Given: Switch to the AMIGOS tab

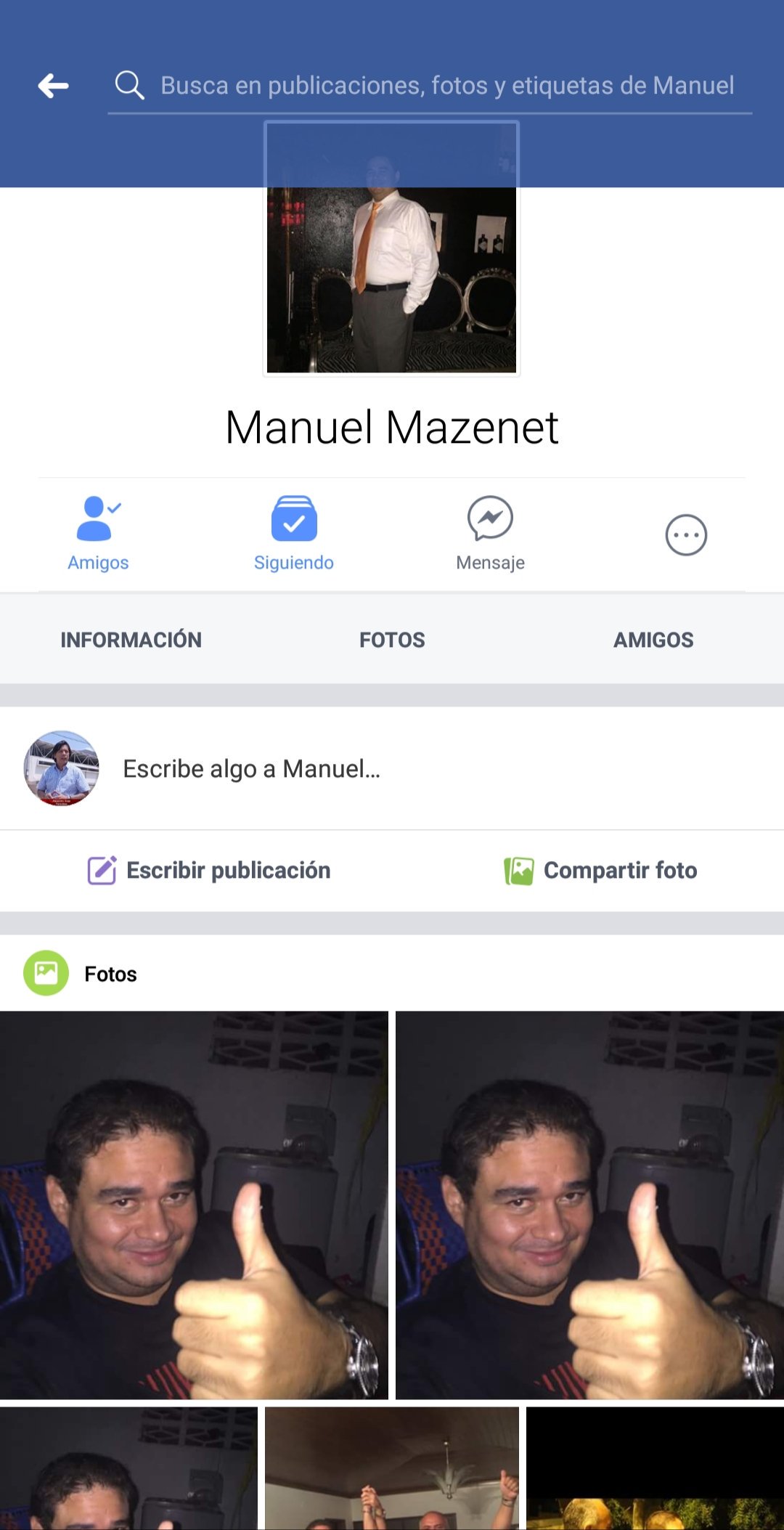Looking at the screenshot, I should tap(653, 640).
